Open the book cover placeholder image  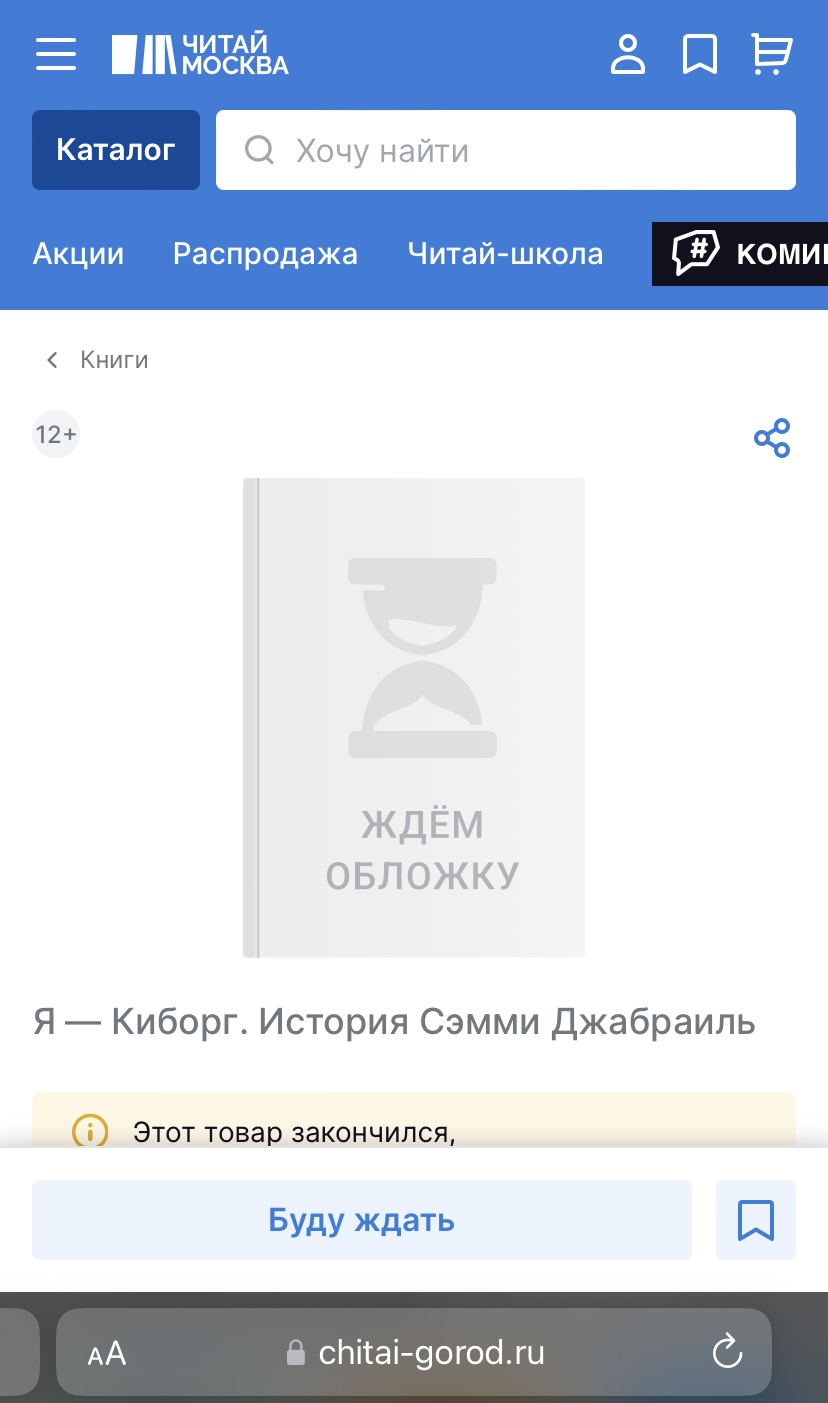coord(414,718)
